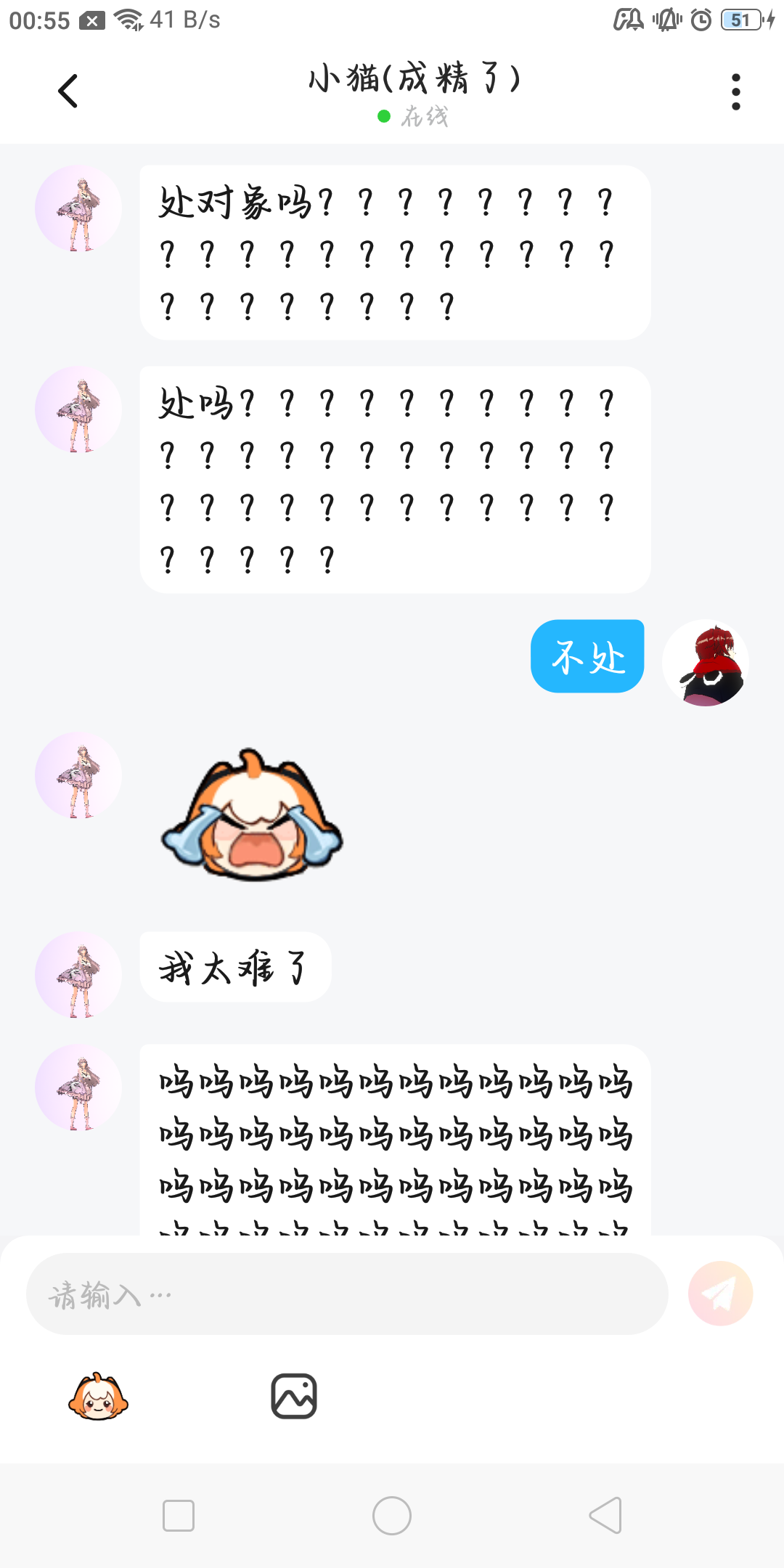Open the sticker emoji panel

[98, 1396]
